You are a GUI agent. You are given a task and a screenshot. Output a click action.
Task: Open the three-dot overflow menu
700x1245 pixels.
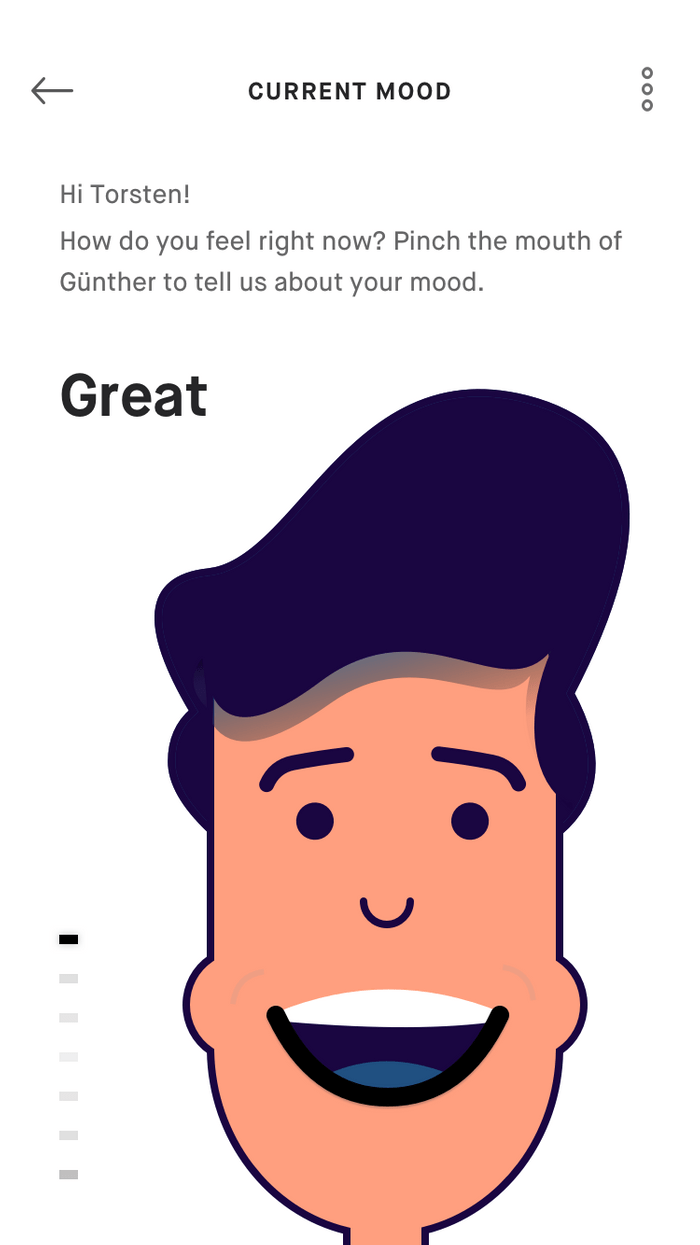click(647, 90)
